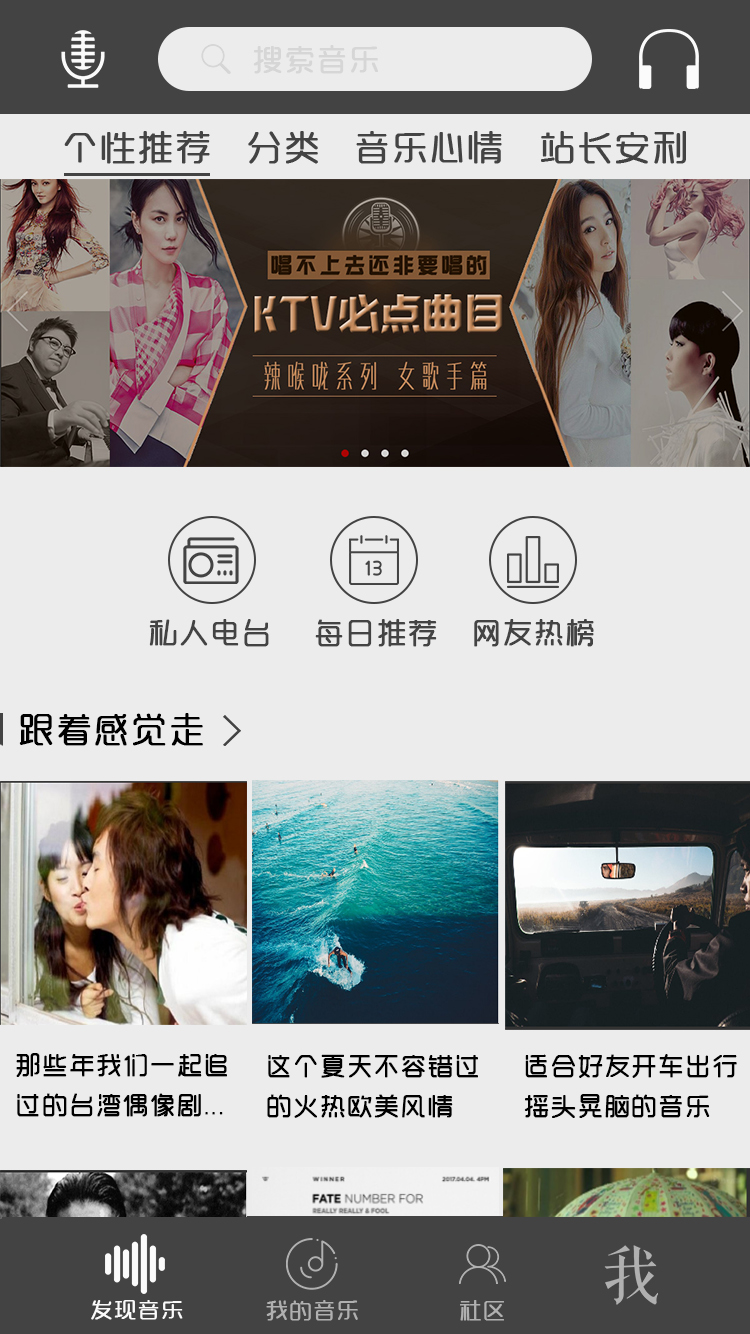Switch to the 站长安利 tab

(614, 149)
